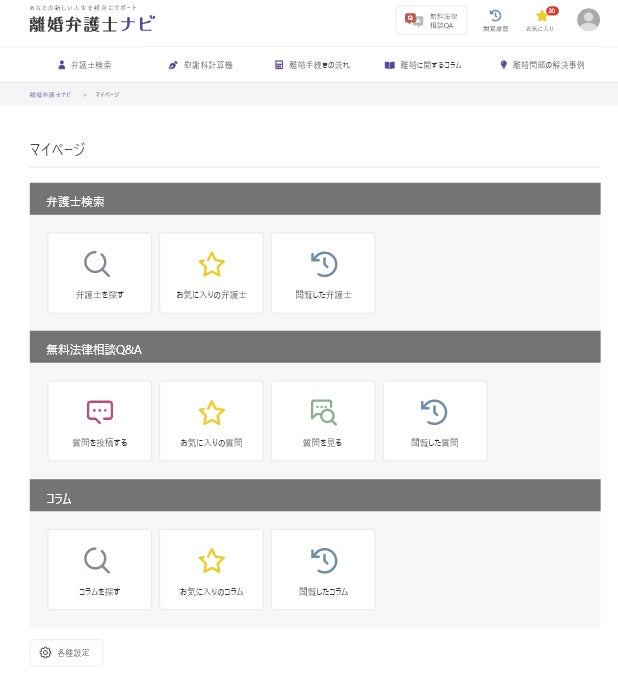Open 離婚手続きの流れ navigation item
This screenshot has height=676, width=618.
tap(312, 65)
